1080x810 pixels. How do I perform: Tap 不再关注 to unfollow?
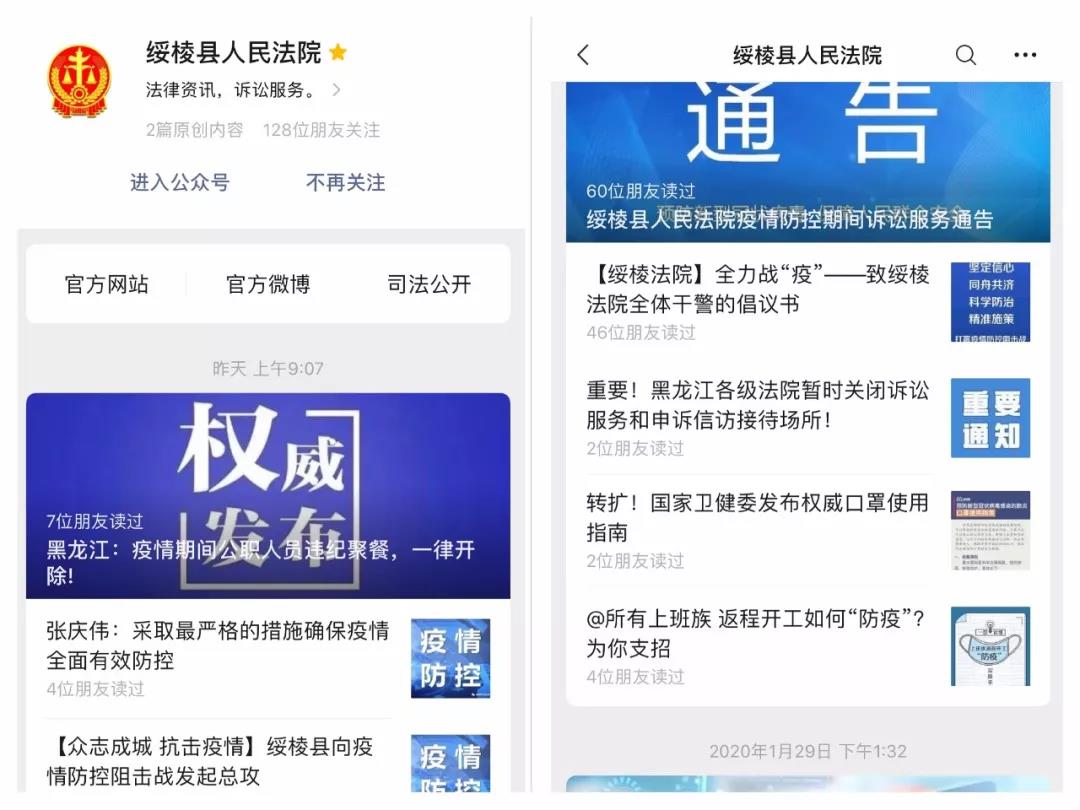point(345,182)
